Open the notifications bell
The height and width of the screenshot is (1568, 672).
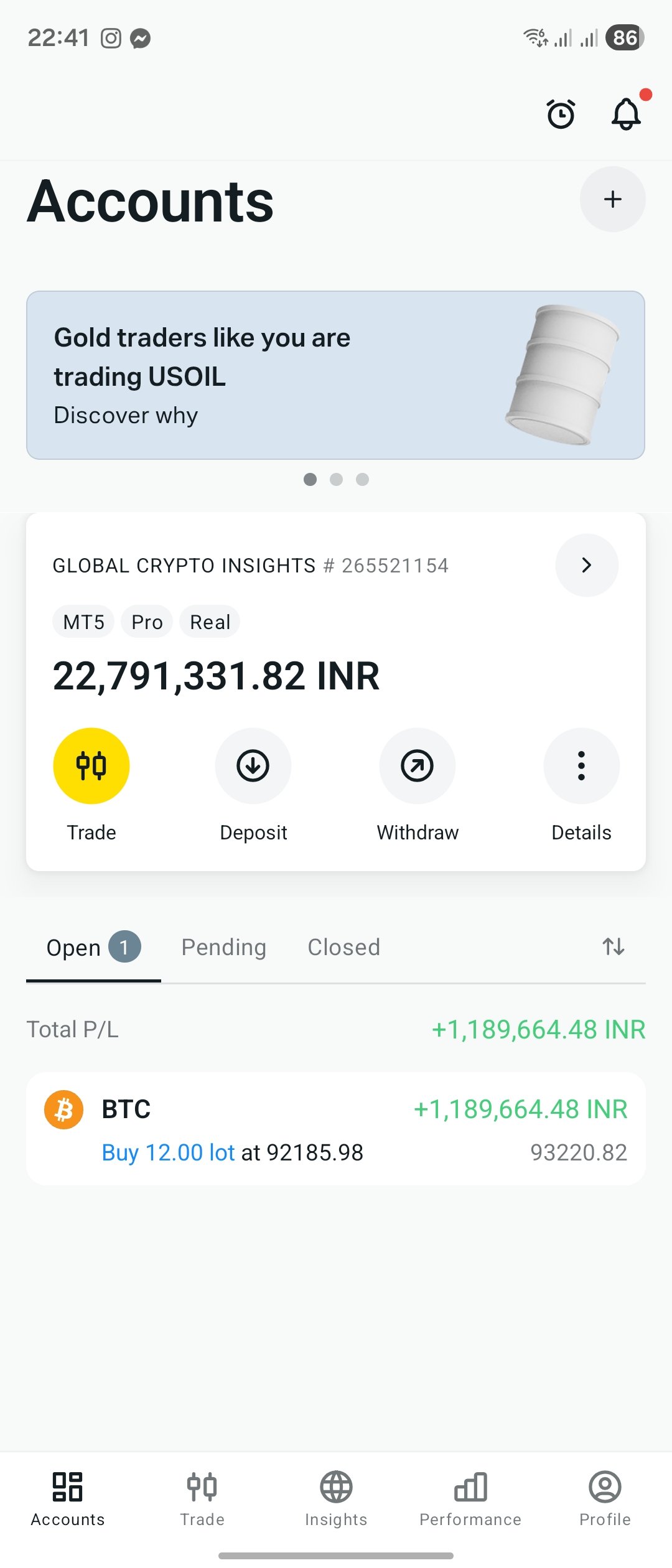point(626,114)
